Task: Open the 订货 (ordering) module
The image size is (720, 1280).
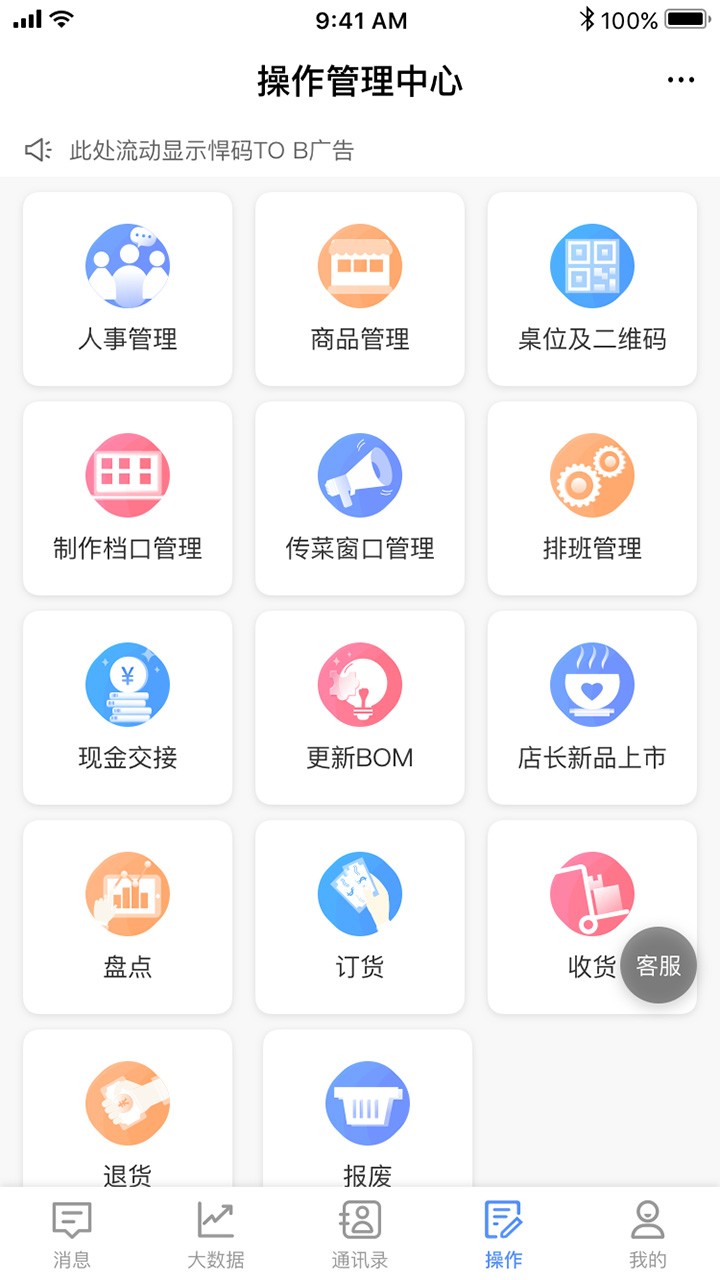Action: tap(360, 917)
